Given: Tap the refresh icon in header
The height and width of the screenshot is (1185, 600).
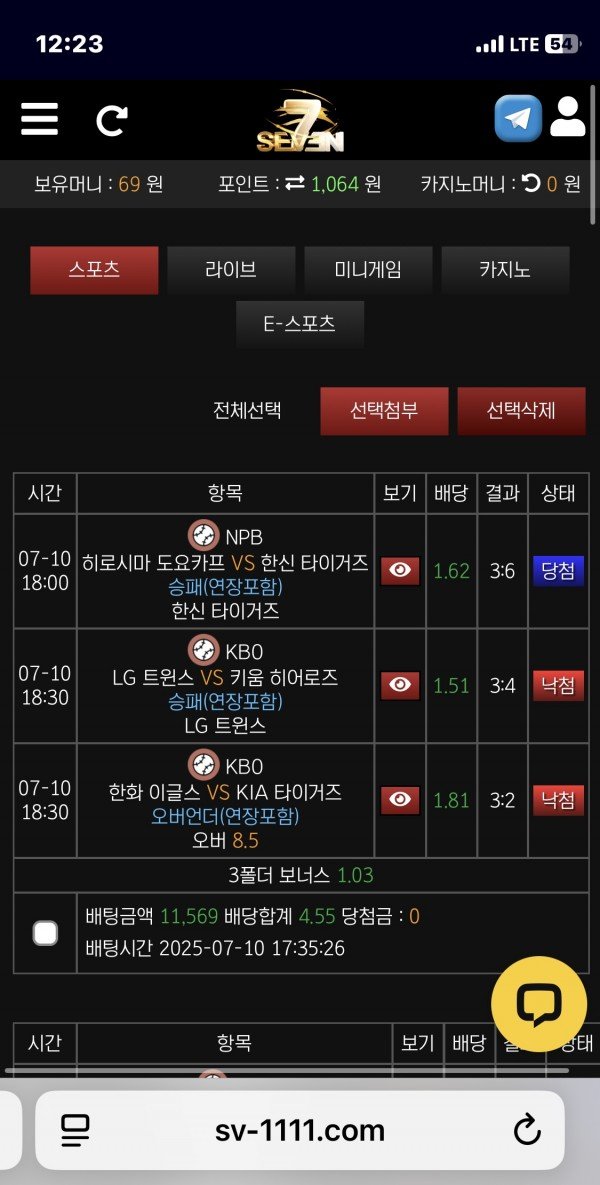Looking at the screenshot, I should (x=111, y=120).
